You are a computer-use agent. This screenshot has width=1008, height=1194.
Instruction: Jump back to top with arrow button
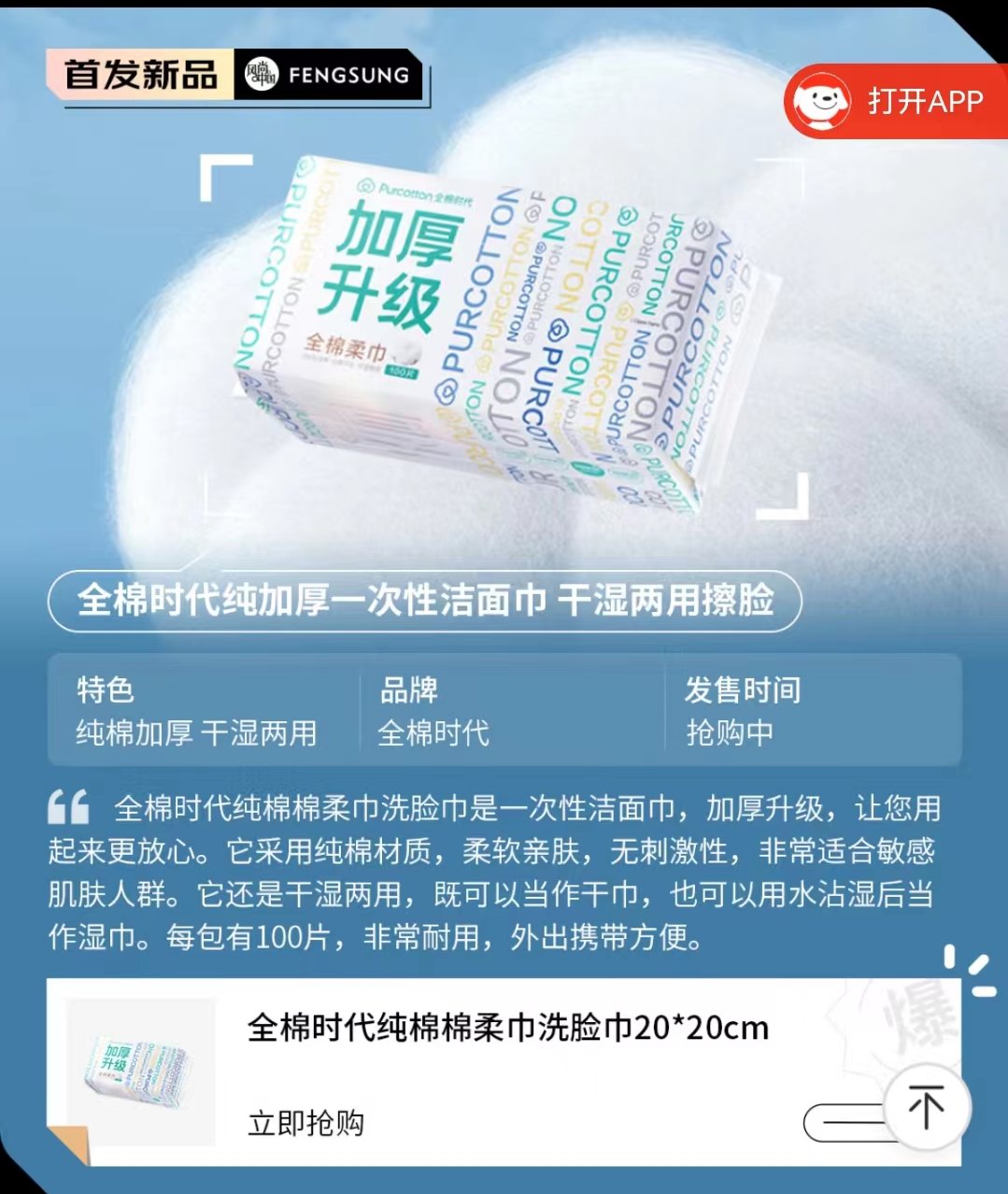coord(926,1108)
